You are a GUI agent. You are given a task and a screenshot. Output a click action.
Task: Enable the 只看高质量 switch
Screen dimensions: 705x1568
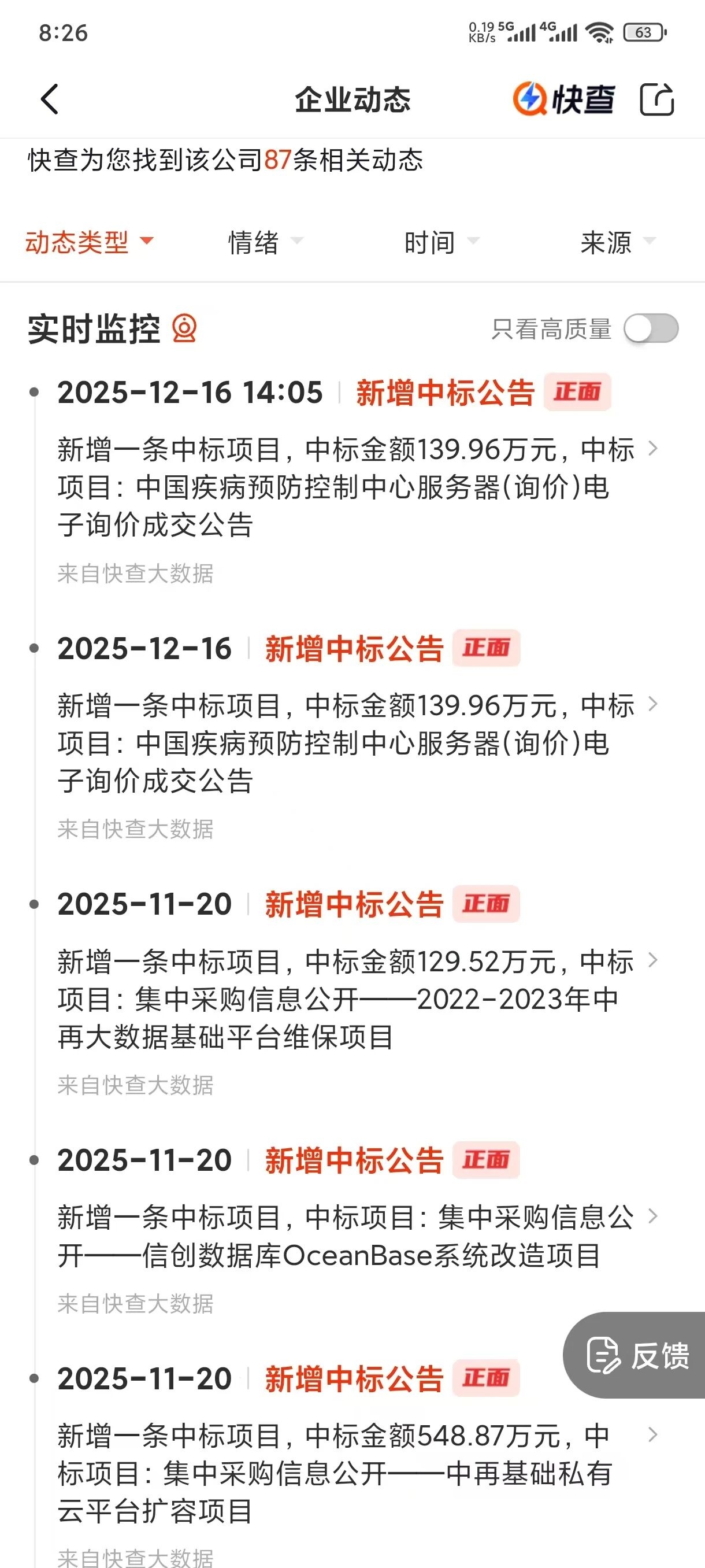coord(651,329)
